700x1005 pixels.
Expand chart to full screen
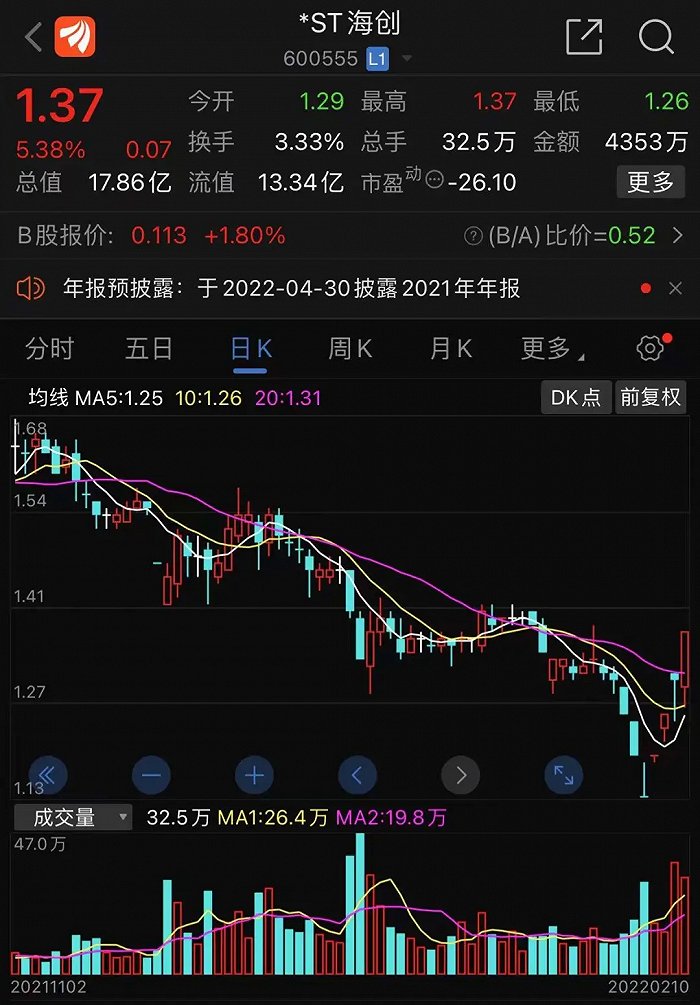point(563,774)
